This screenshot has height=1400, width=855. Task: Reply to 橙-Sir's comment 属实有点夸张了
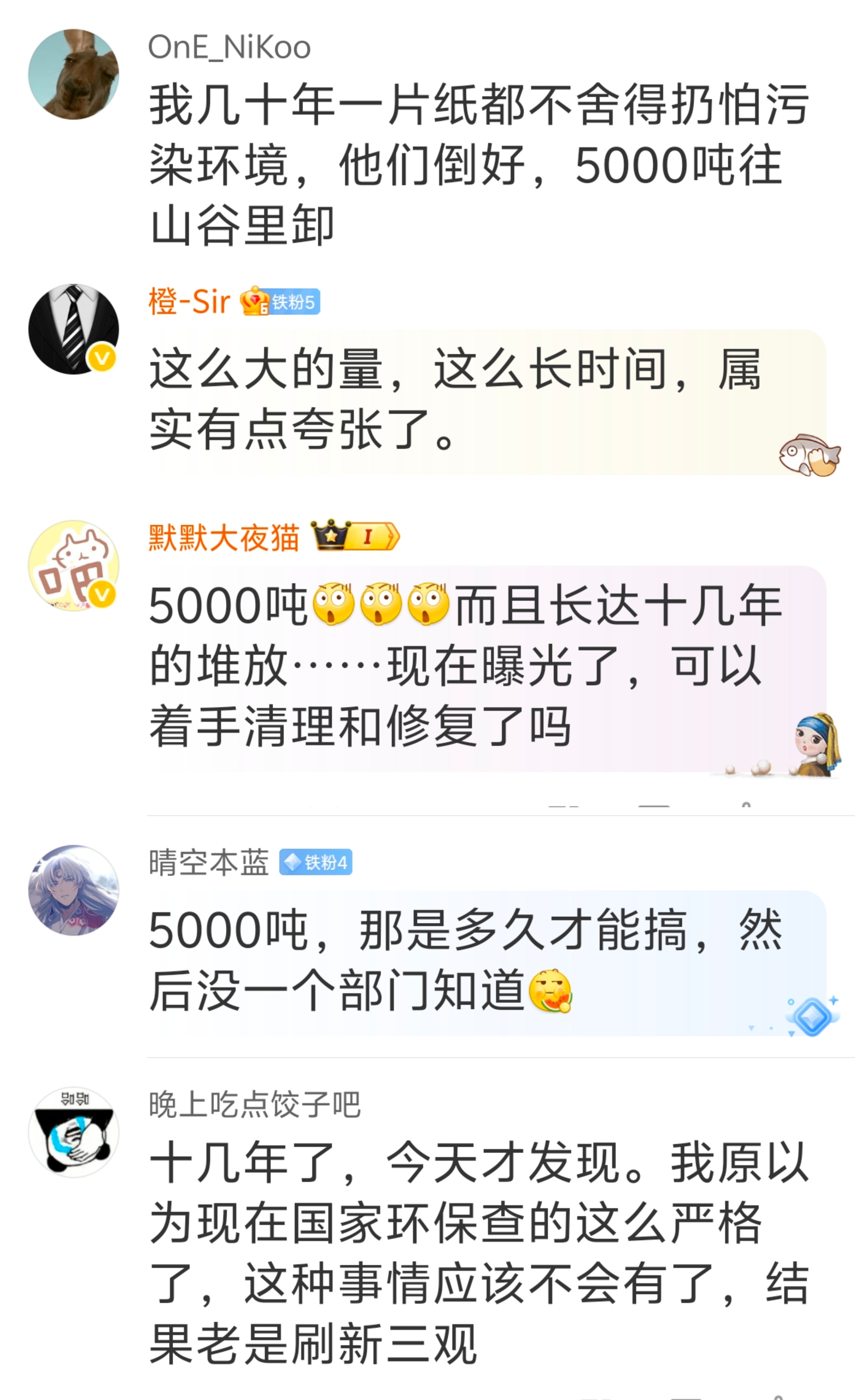point(455,400)
